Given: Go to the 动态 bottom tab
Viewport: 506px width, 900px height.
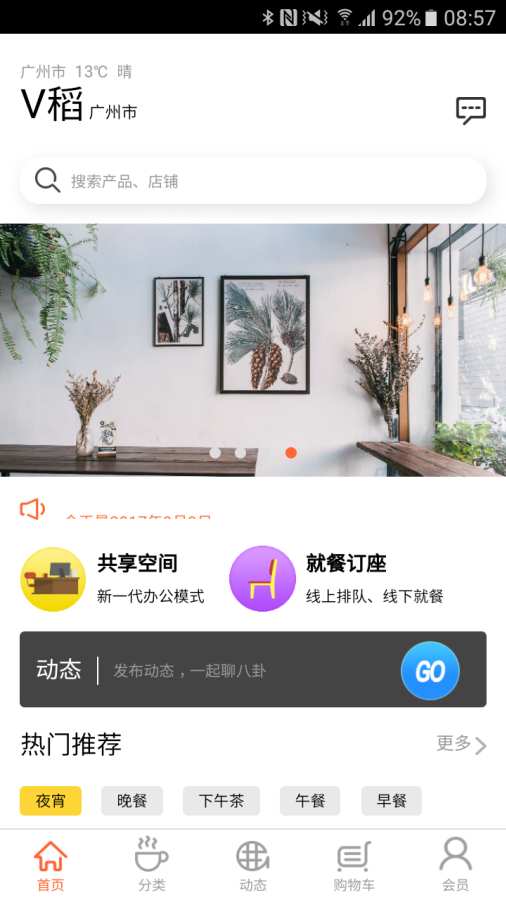Looking at the screenshot, I should coord(253,865).
